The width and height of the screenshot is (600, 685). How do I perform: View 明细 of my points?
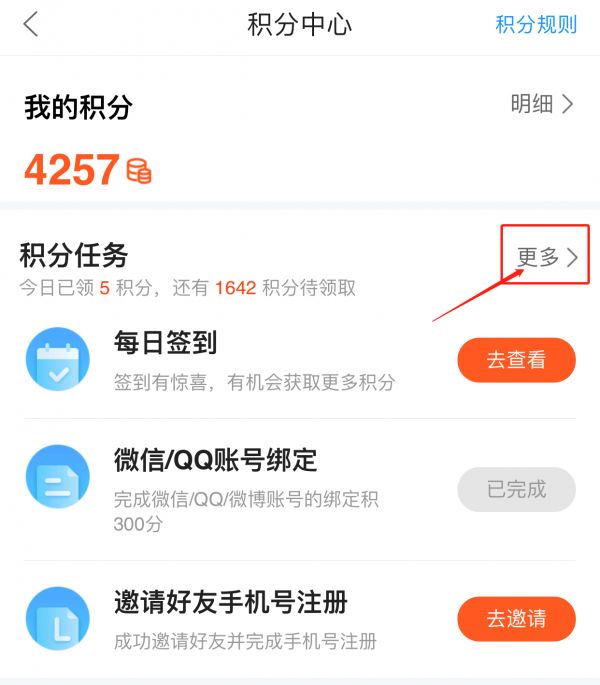pyautogui.click(x=541, y=104)
